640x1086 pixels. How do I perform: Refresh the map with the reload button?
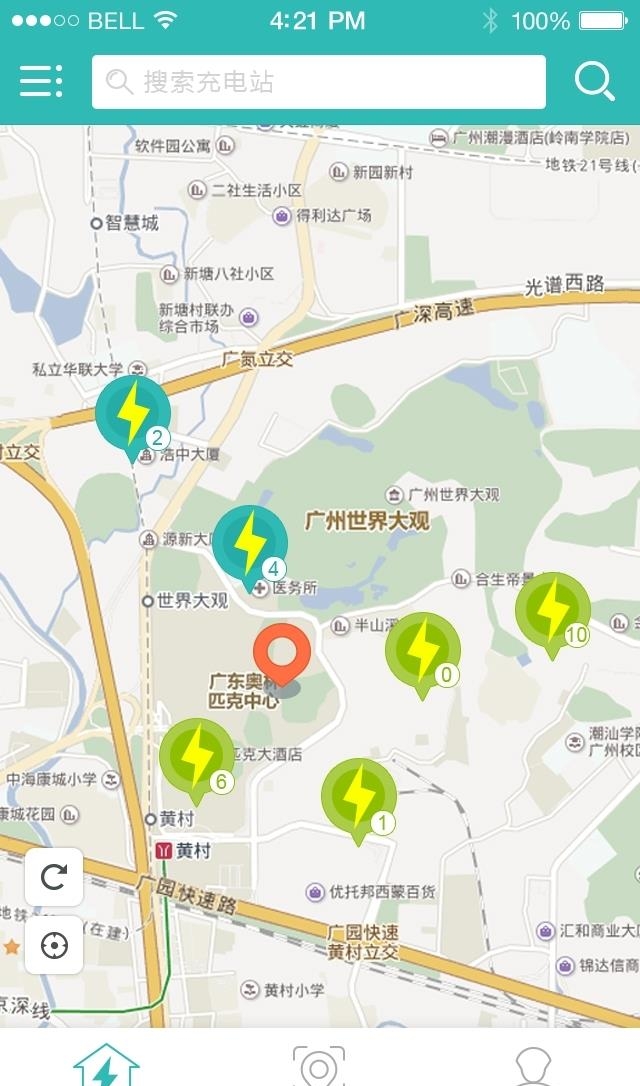pyautogui.click(x=54, y=877)
